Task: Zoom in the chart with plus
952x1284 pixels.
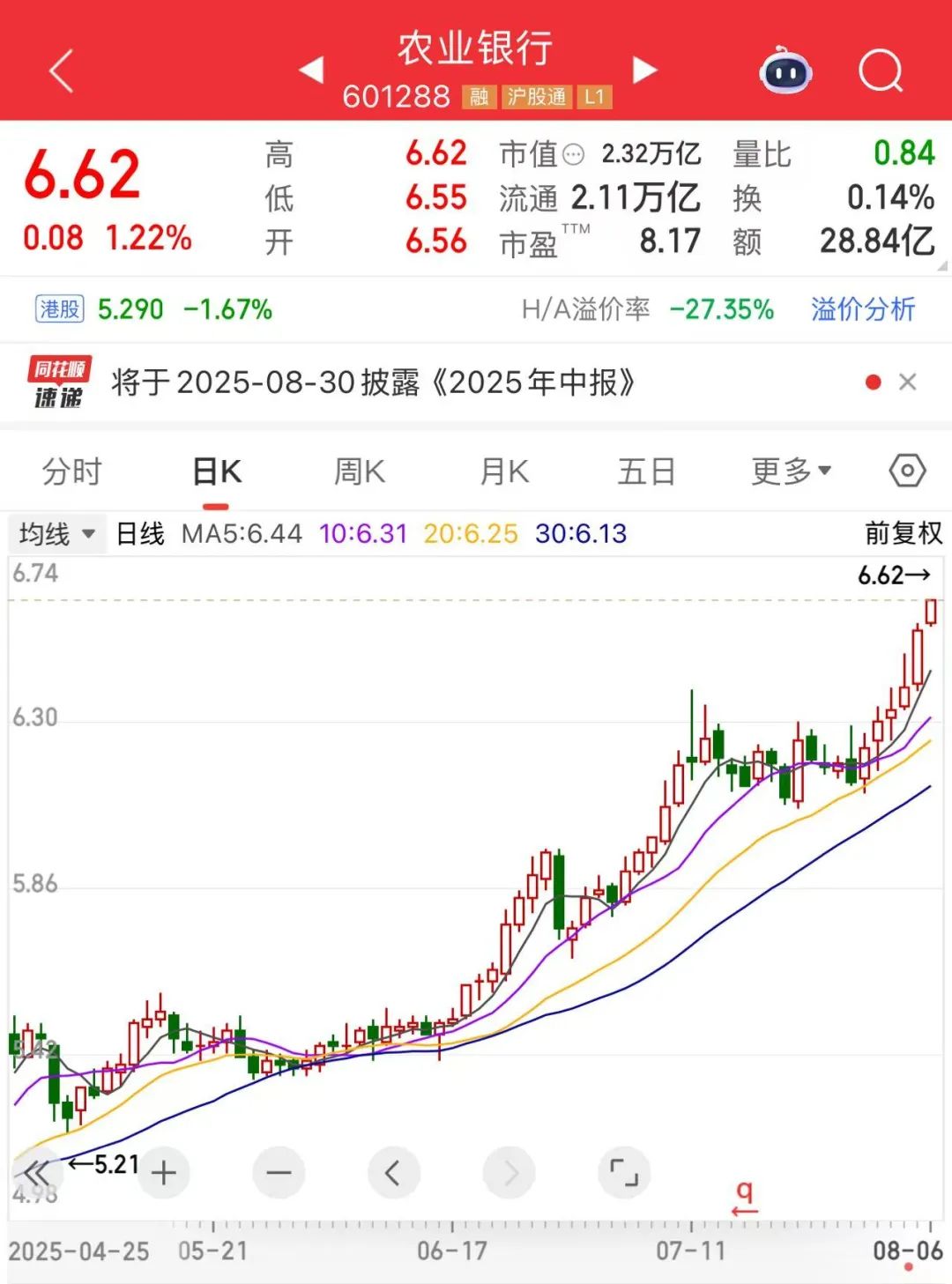Action: 164,1173
